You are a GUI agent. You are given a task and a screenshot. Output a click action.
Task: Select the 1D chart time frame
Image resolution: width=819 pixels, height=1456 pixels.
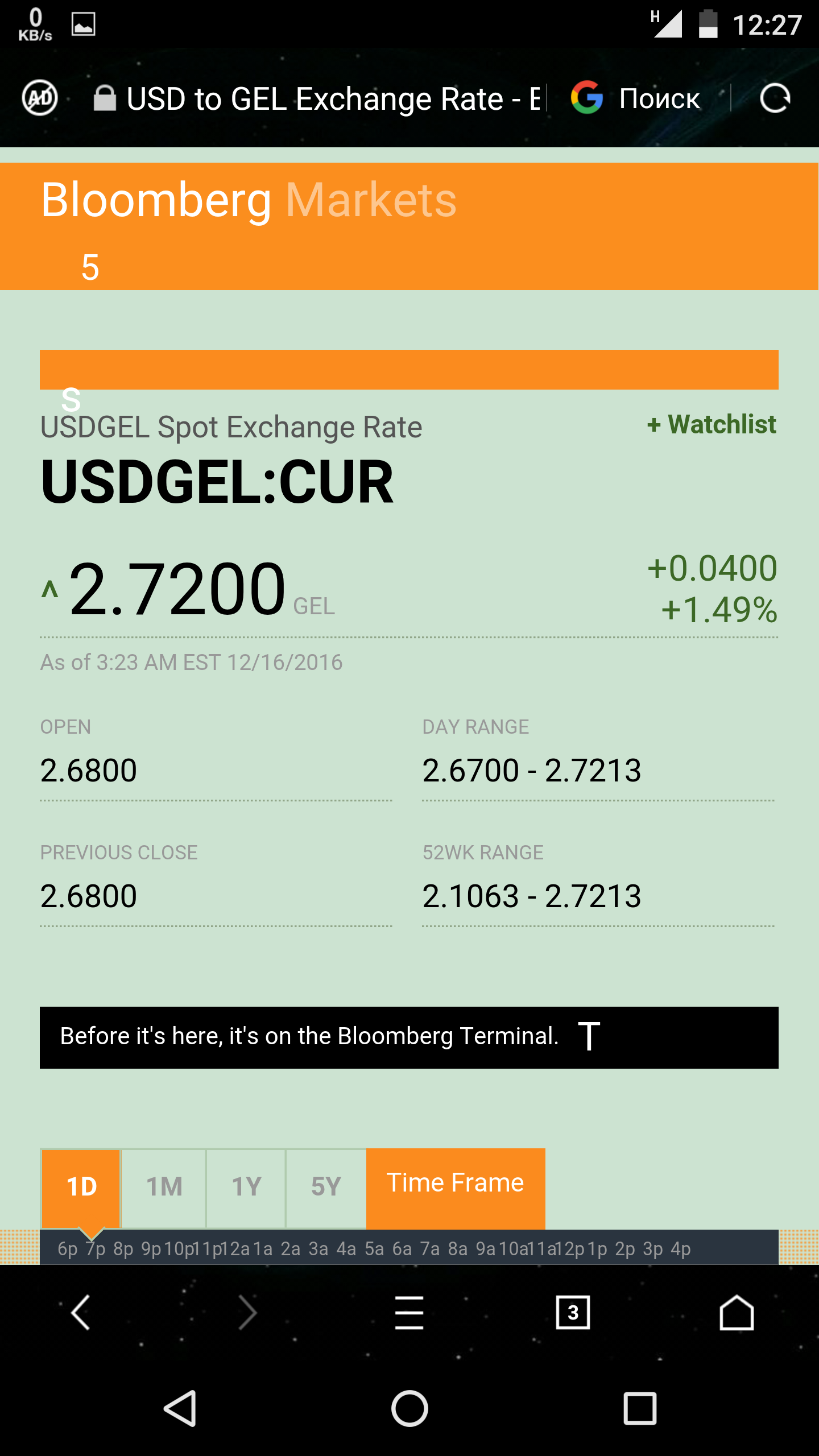click(81, 1187)
